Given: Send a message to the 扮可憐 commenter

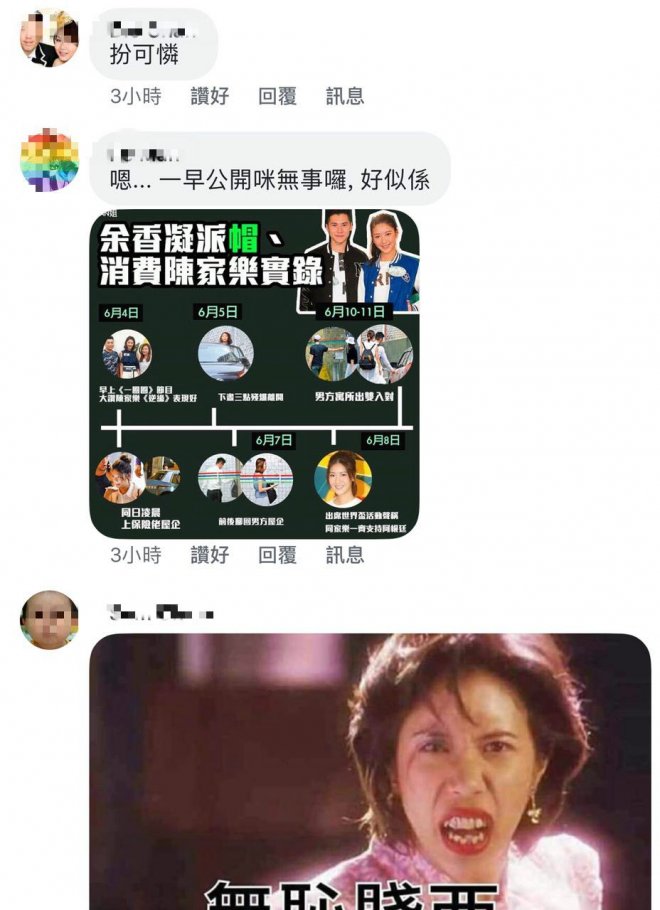Looking at the screenshot, I should (x=345, y=96).
